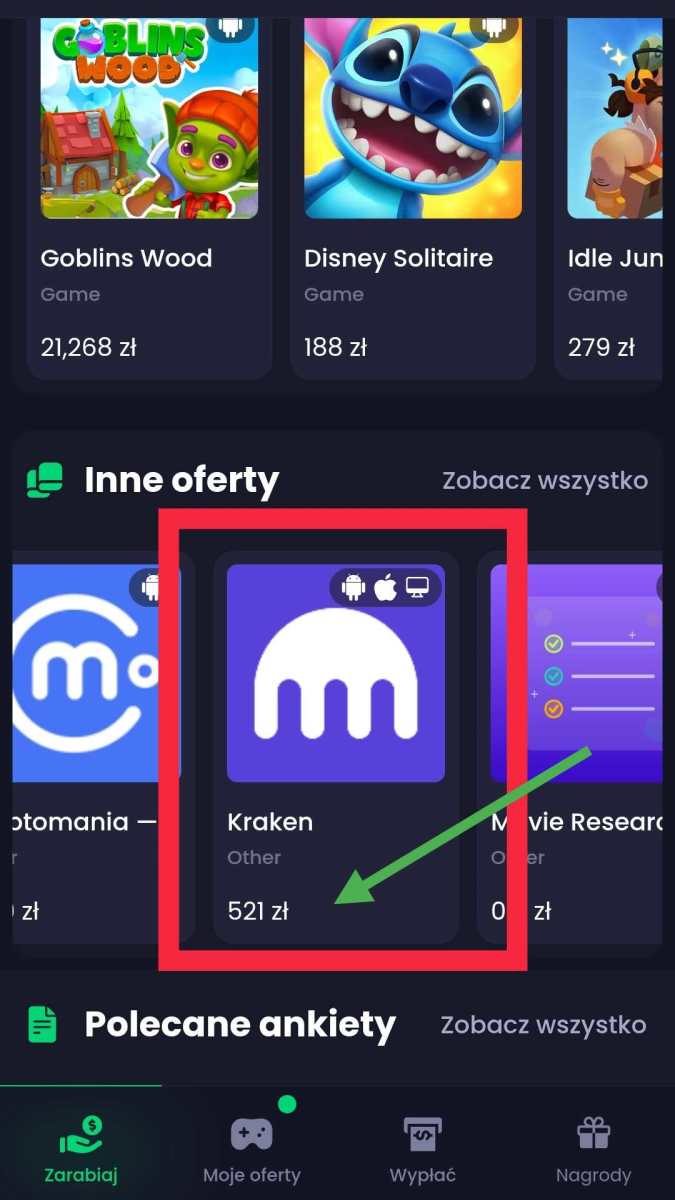Tap Zobacz wszystko next to Polecane ankiety

tap(543, 1025)
